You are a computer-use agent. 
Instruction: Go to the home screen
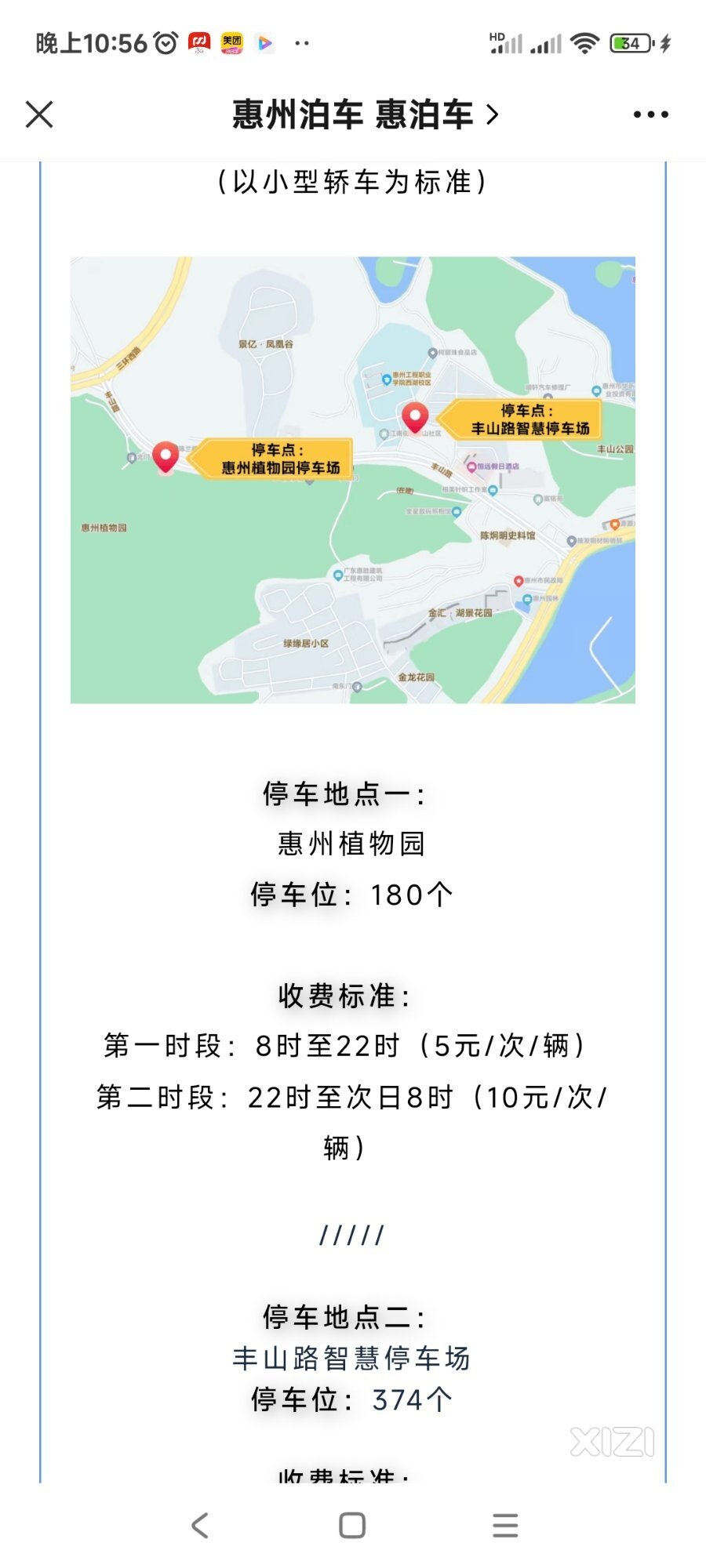[352, 1526]
